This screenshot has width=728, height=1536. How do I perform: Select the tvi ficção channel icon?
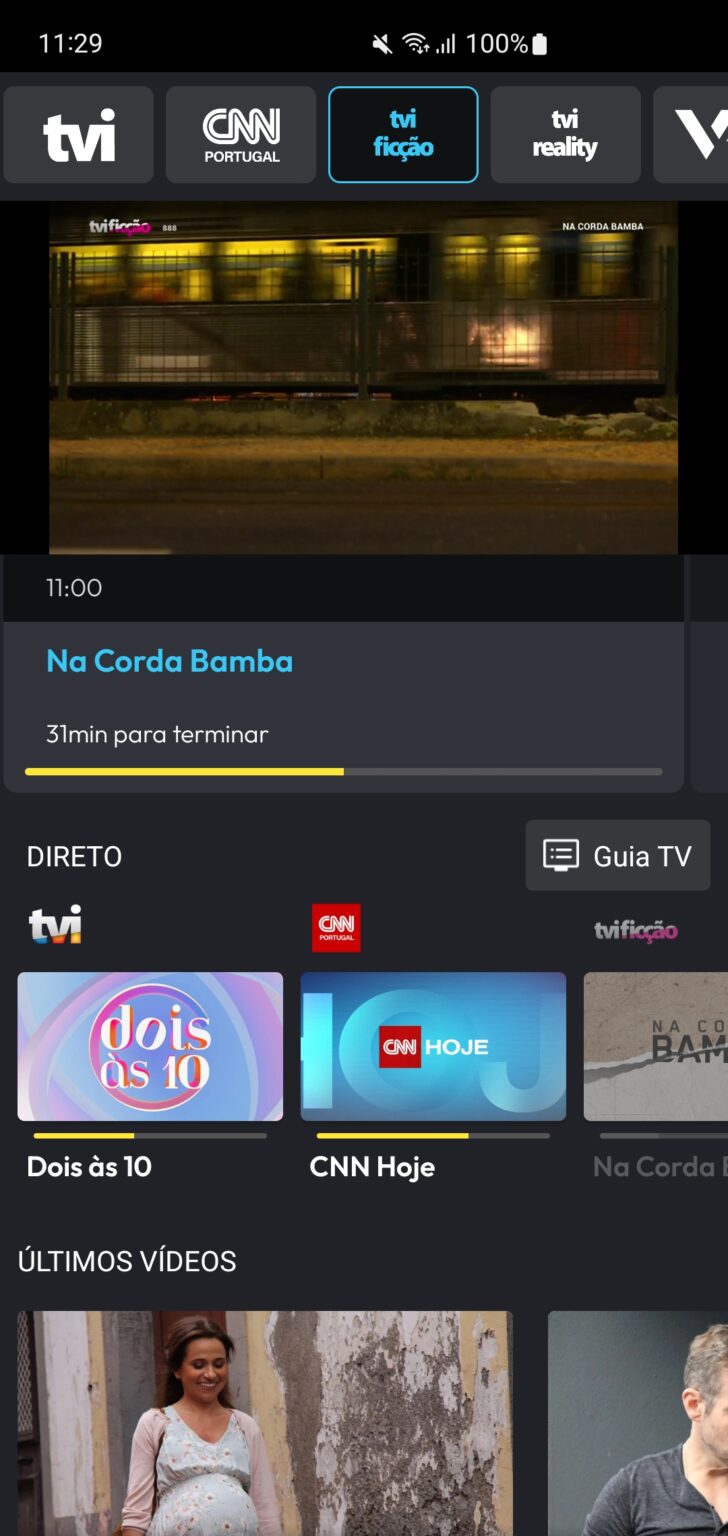[403, 134]
